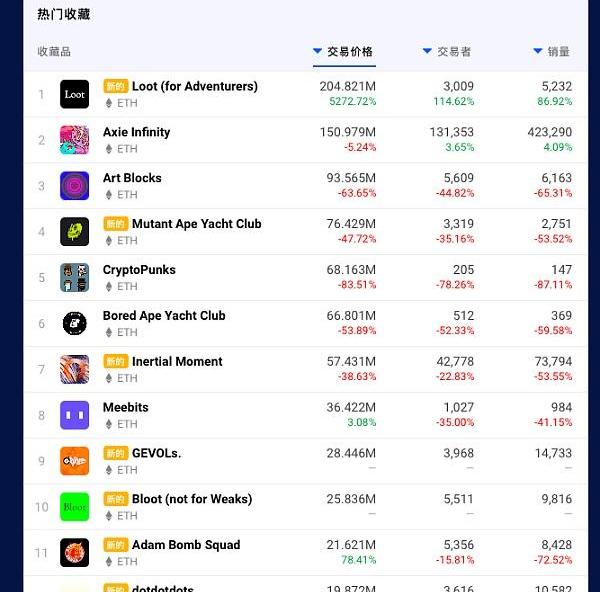Open Axie Infinity collection

click(136, 132)
